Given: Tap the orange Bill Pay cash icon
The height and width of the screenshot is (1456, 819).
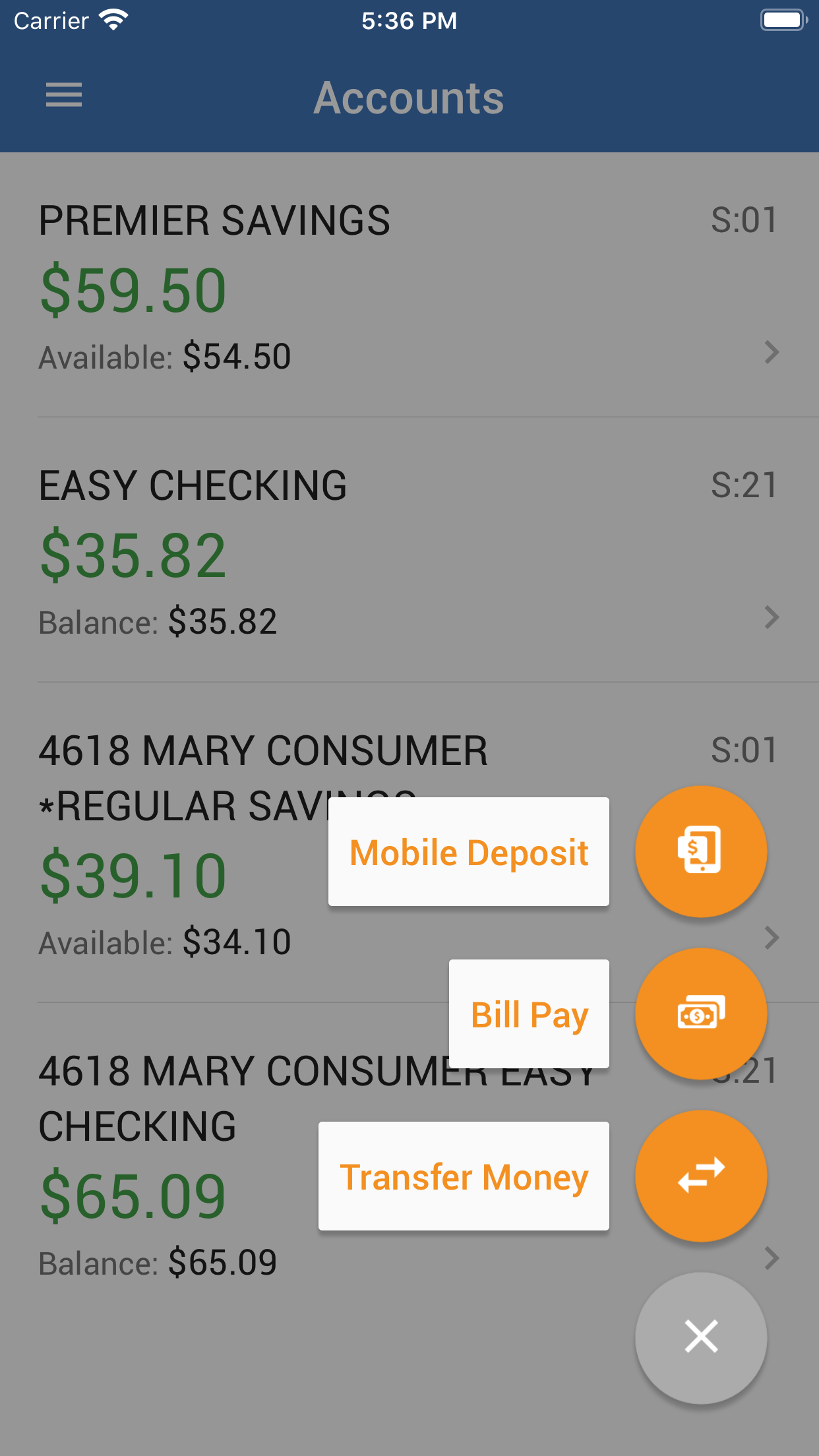Looking at the screenshot, I should pos(701,1014).
